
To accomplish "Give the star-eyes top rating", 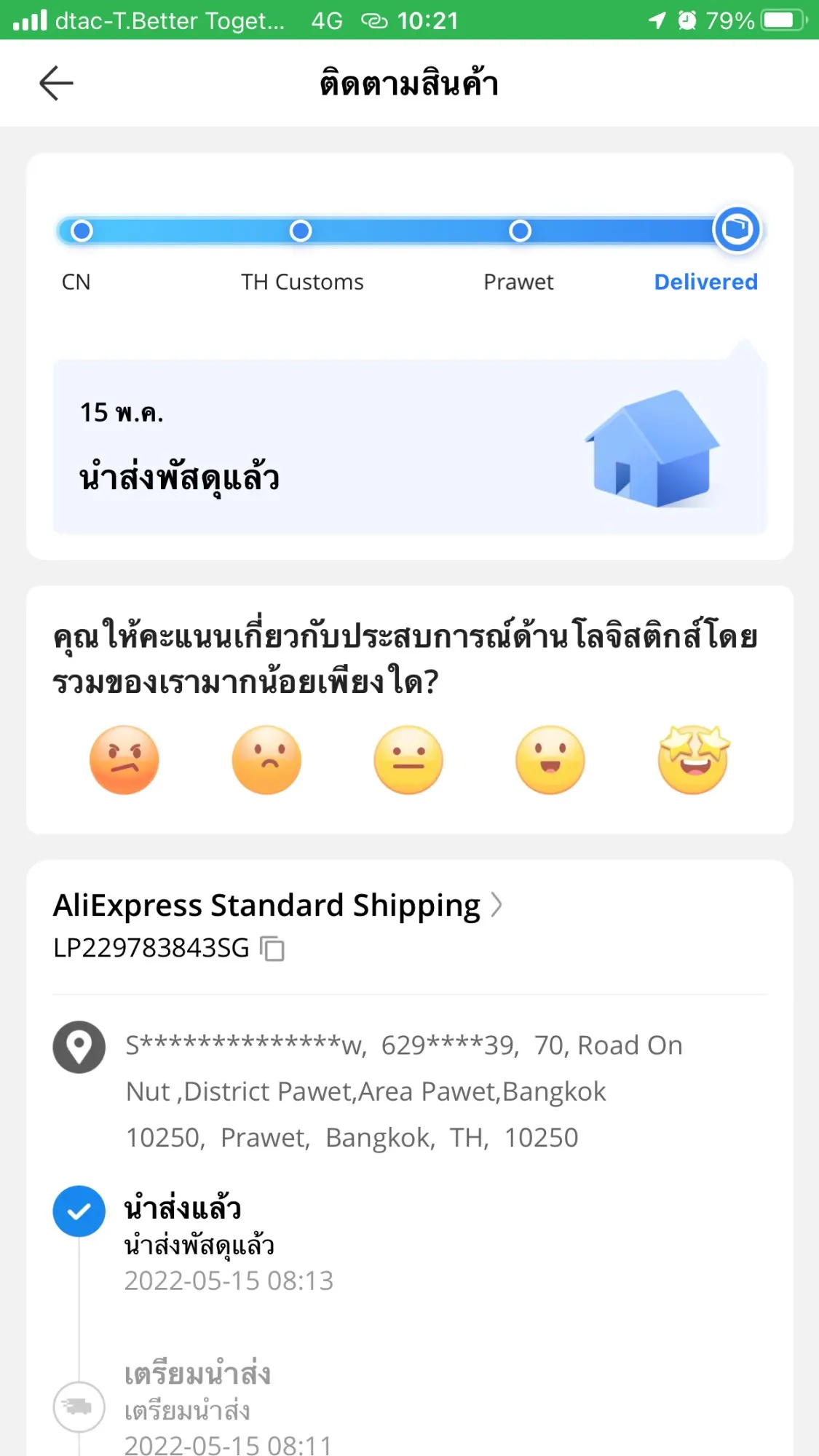I will pos(693,760).
